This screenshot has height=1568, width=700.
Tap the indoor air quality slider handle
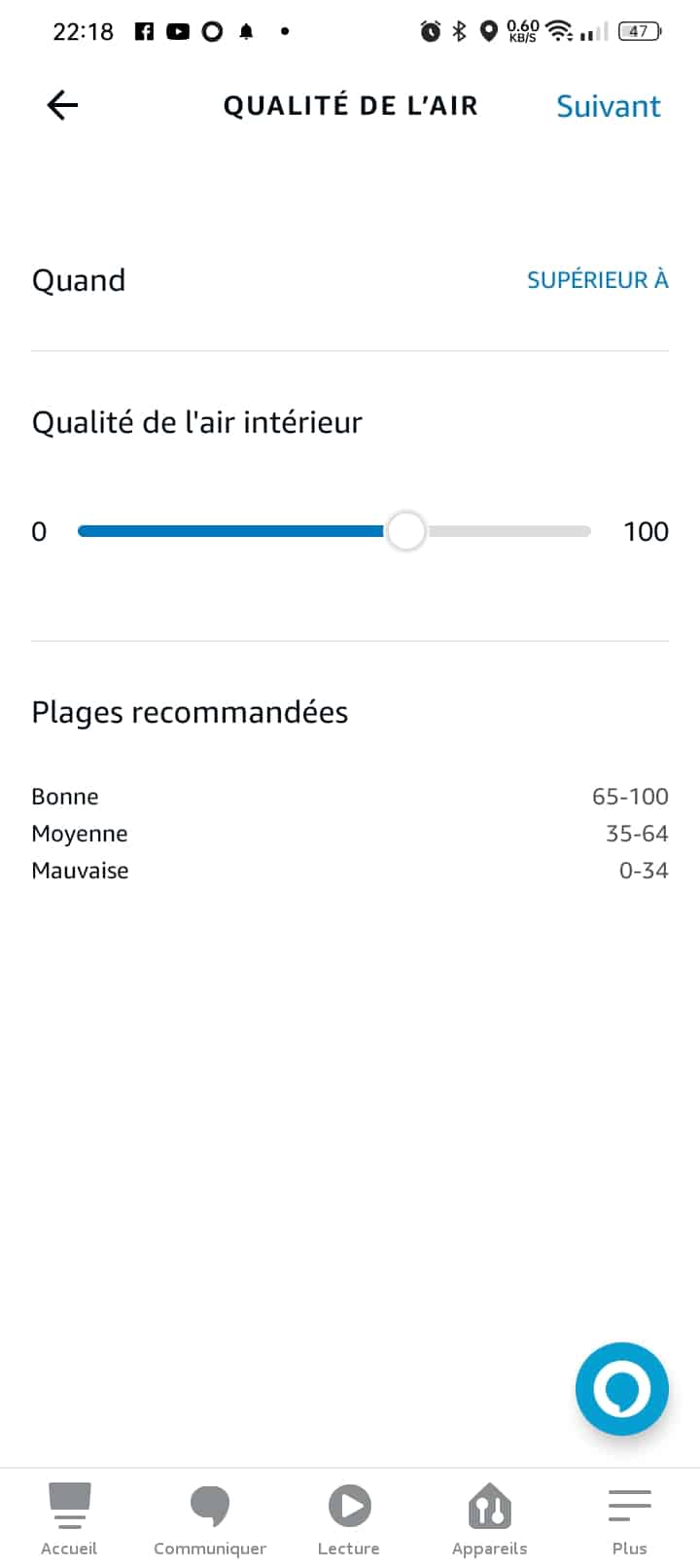(405, 531)
